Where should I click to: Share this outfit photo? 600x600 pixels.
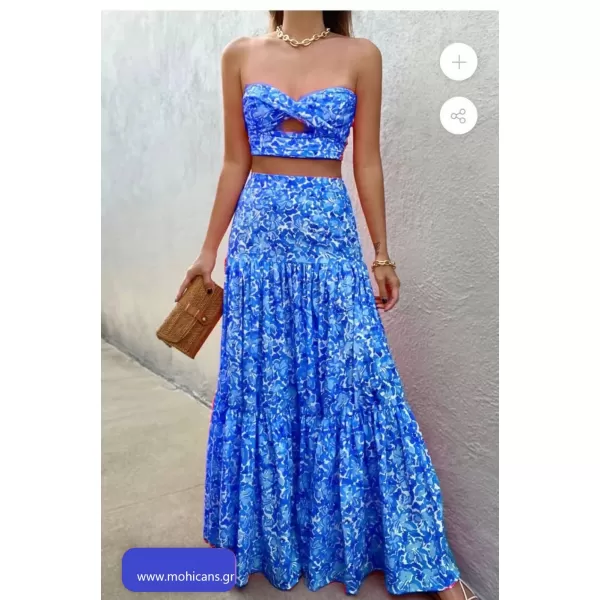point(458,116)
